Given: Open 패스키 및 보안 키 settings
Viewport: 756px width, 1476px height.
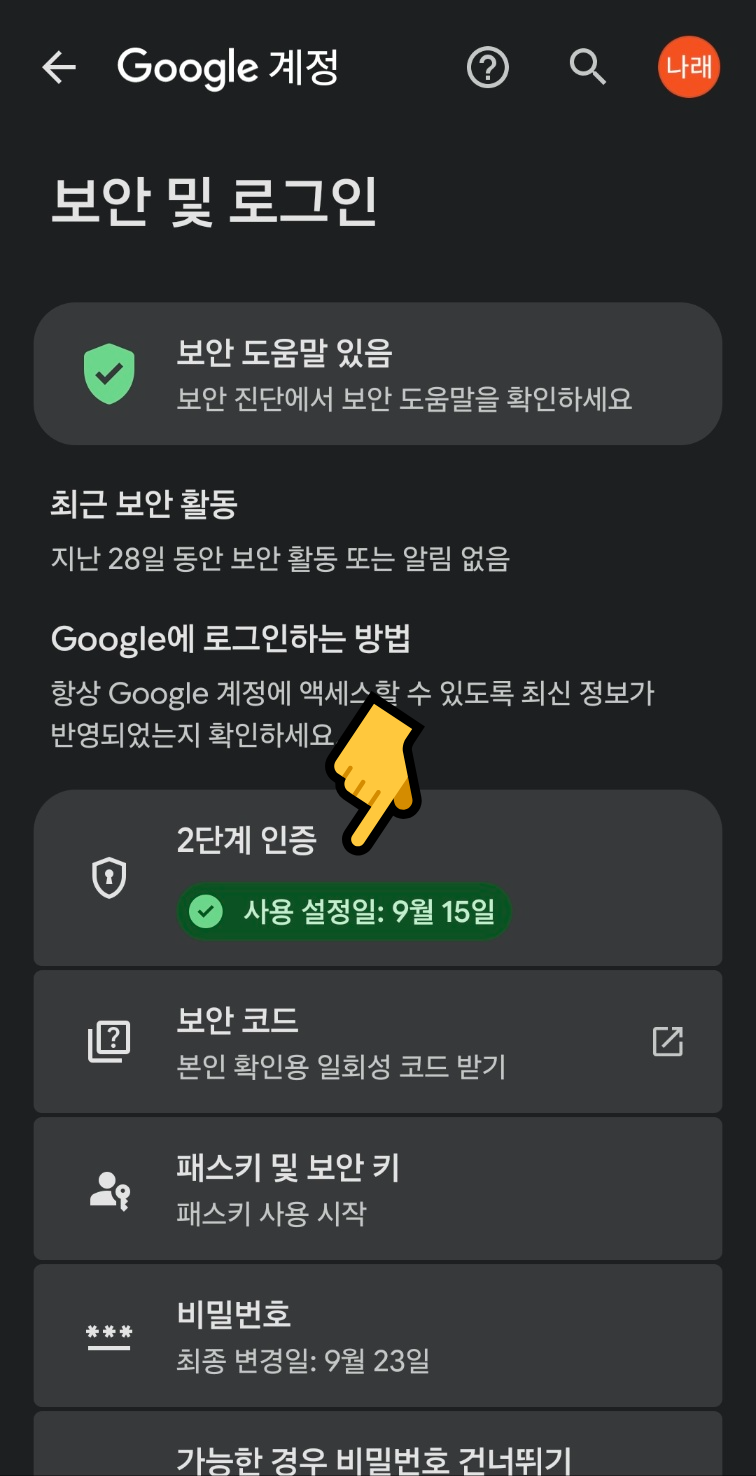Looking at the screenshot, I should 378,1188.
